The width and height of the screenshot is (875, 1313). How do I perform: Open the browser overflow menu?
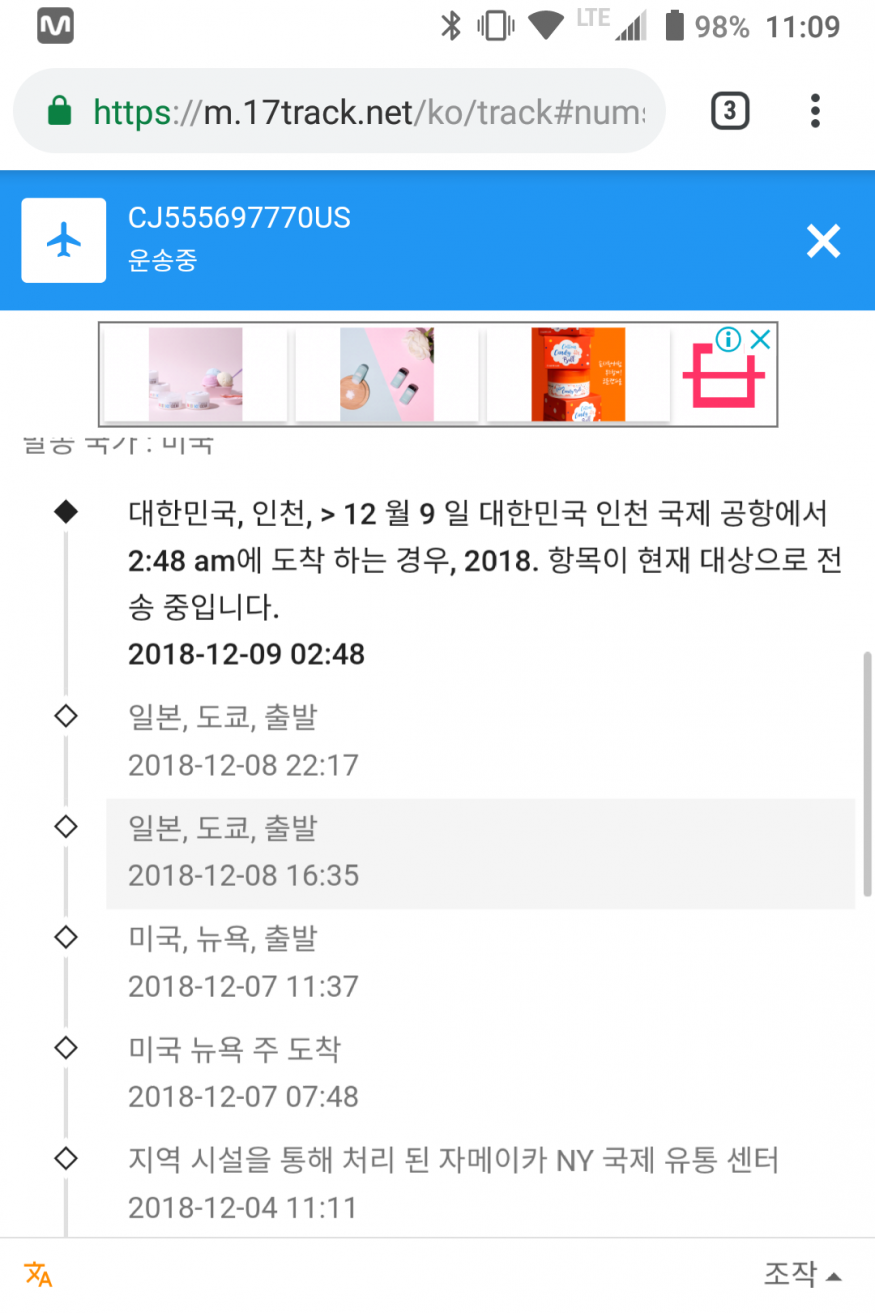coord(816,111)
